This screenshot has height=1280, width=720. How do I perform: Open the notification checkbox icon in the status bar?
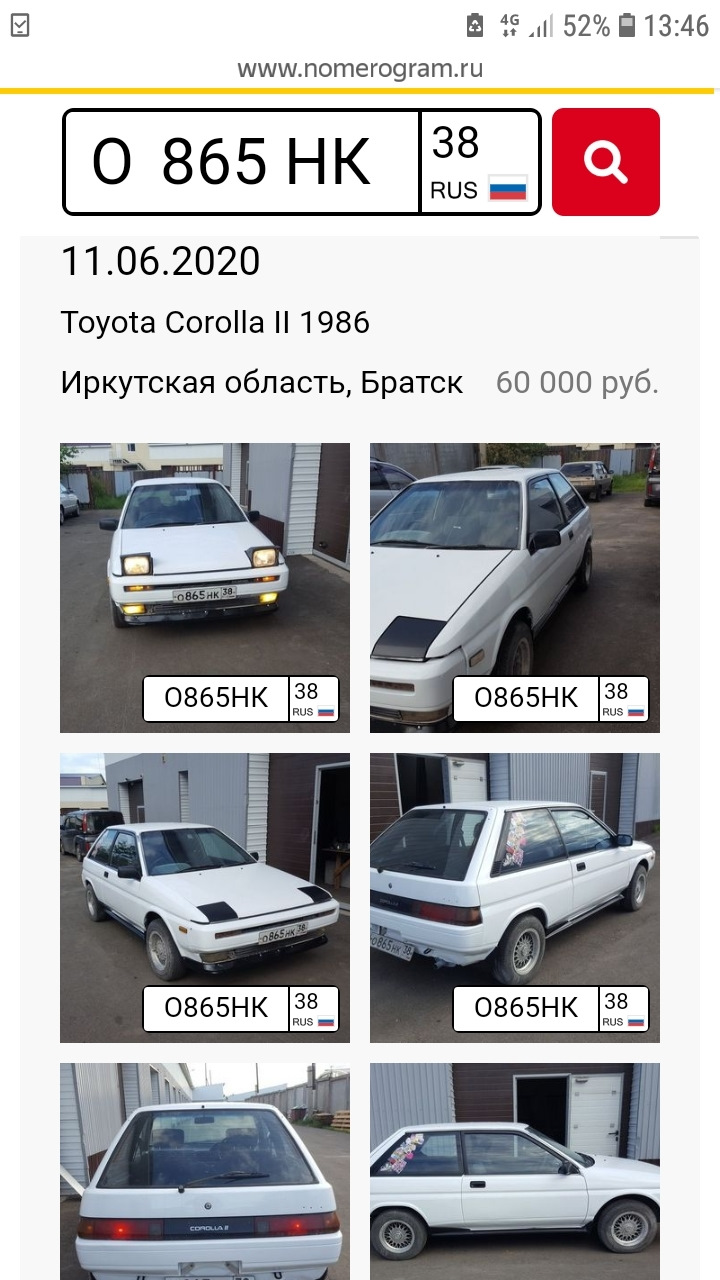[18, 25]
